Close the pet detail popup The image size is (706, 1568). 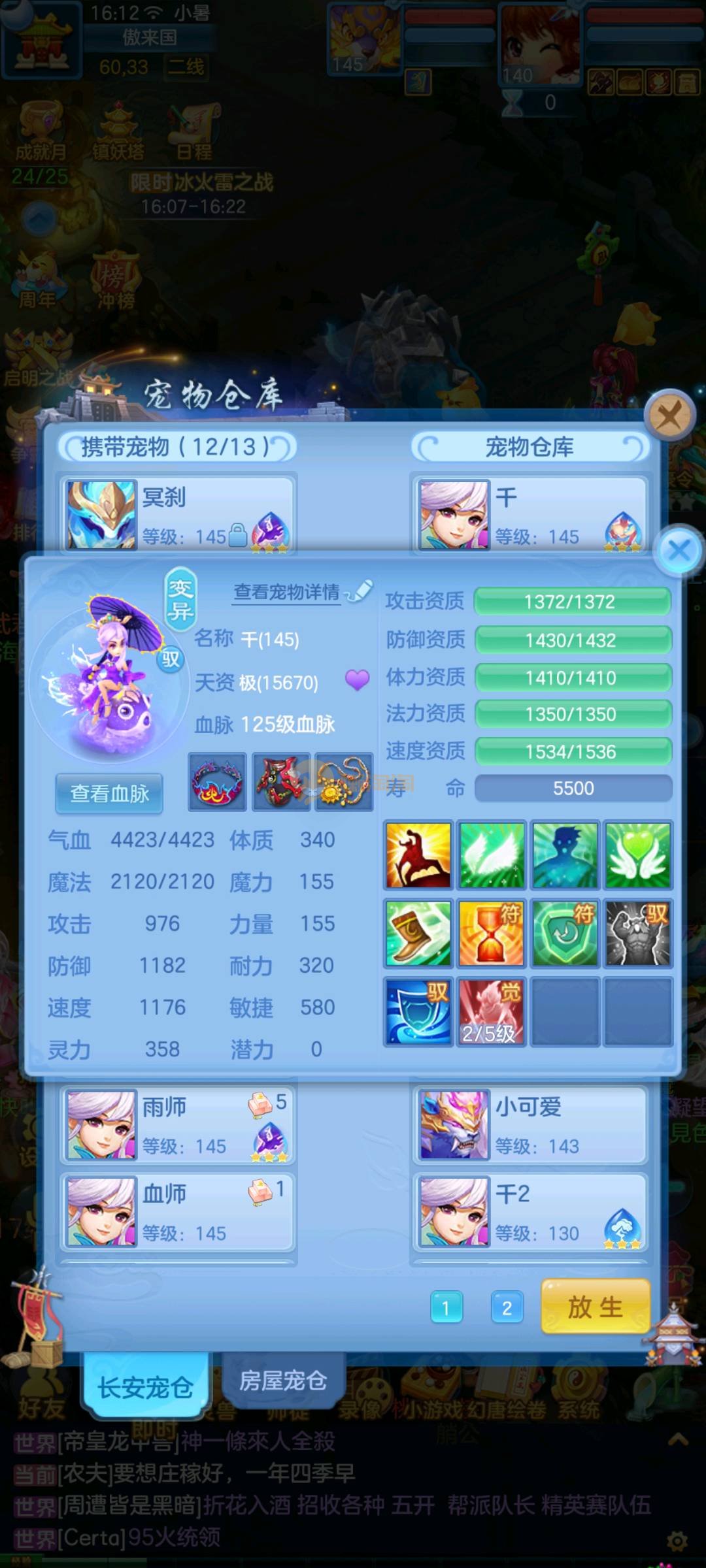pyautogui.click(x=679, y=550)
